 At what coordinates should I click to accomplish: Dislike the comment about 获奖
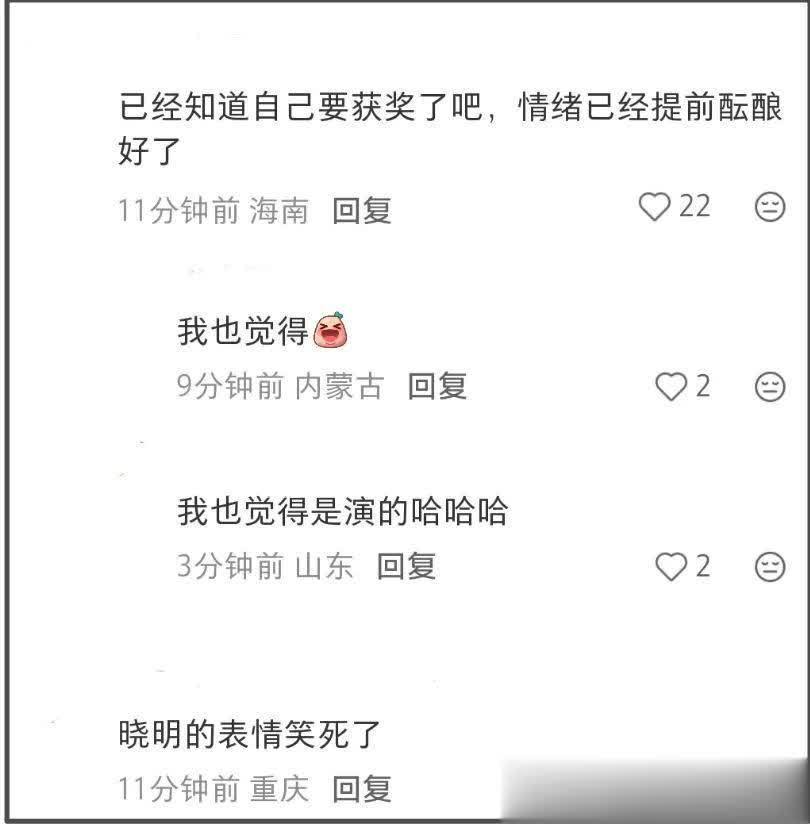768,207
